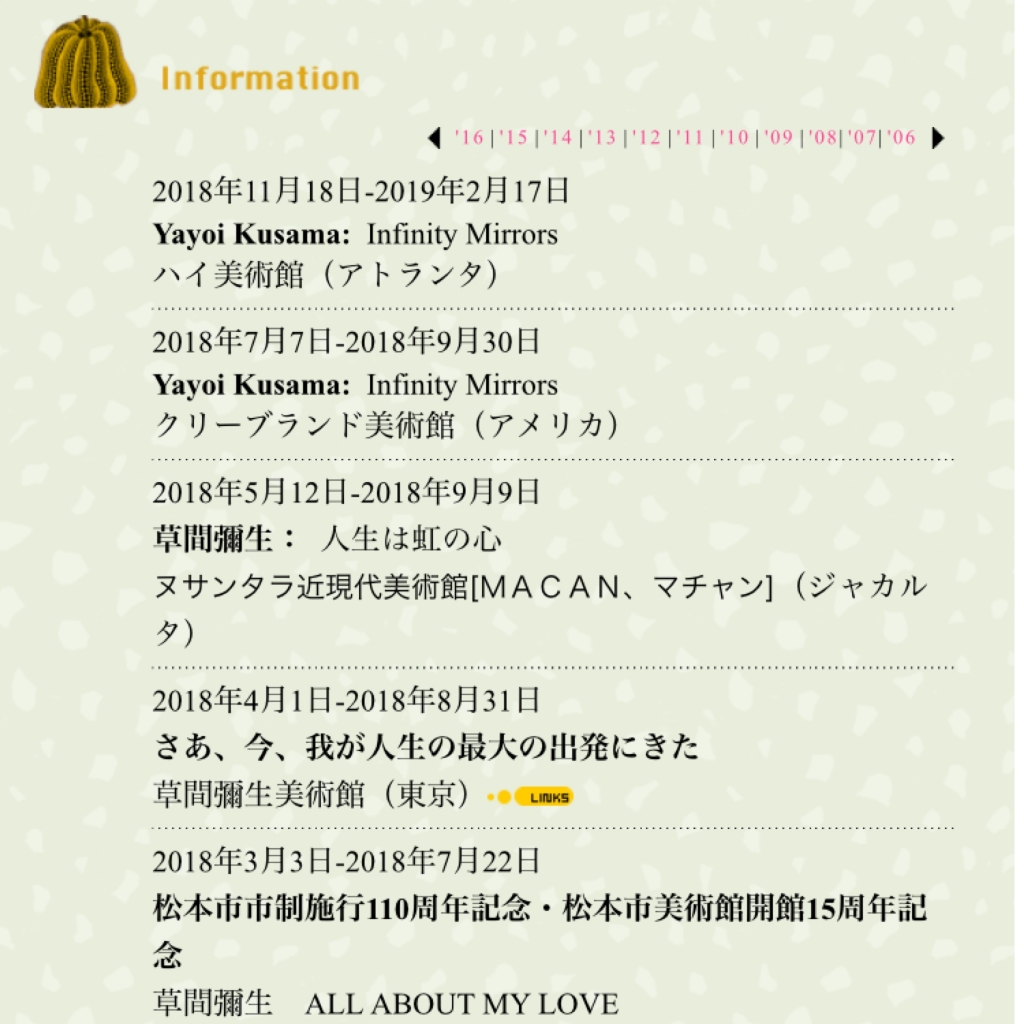The width and height of the screenshot is (1024, 1024).
Task: Open the '16 year archive
Action: [x=468, y=138]
